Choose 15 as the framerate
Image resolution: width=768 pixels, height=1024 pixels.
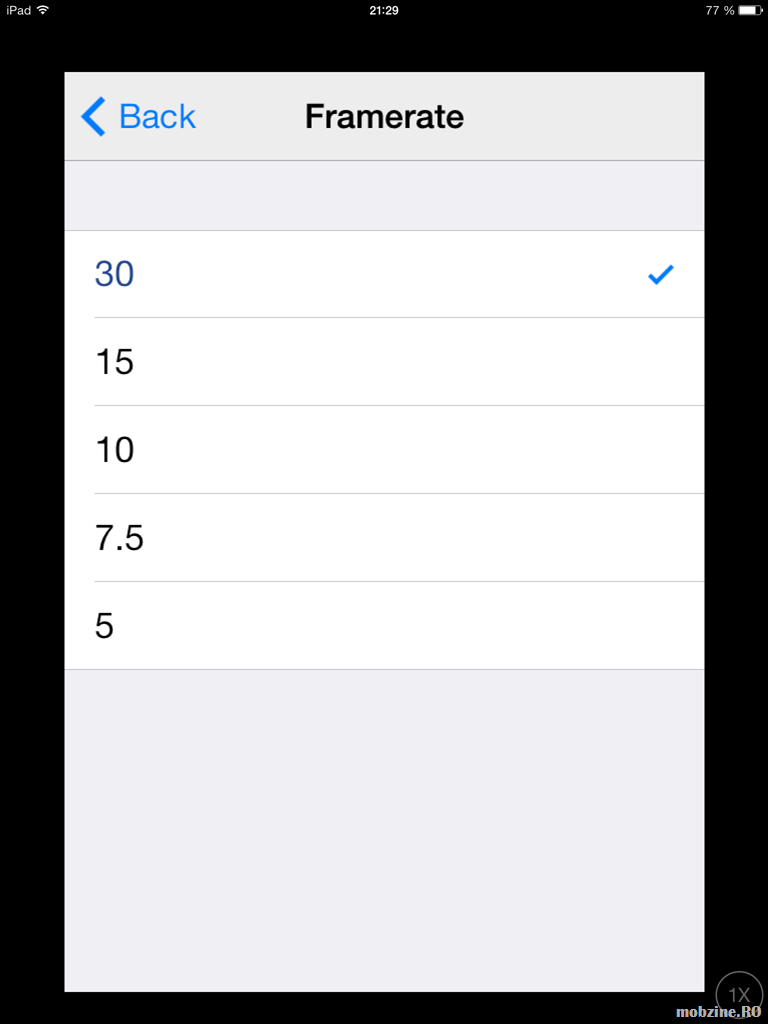[x=384, y=362]
